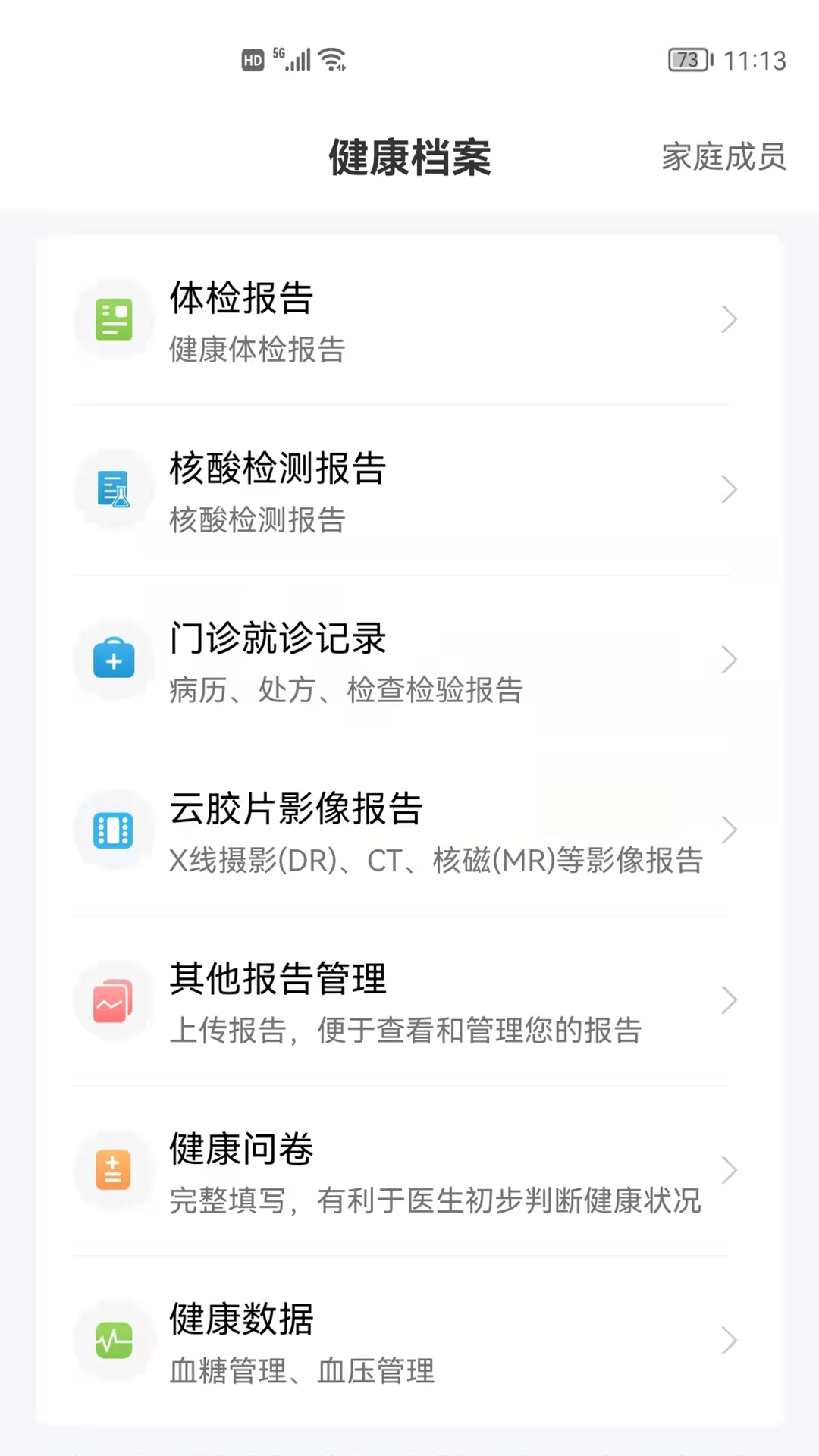Image resolution: width=819 pixels, height=1456 pixels.
Task: Select the 体检报告 document icon
Action: pos(114,319)
